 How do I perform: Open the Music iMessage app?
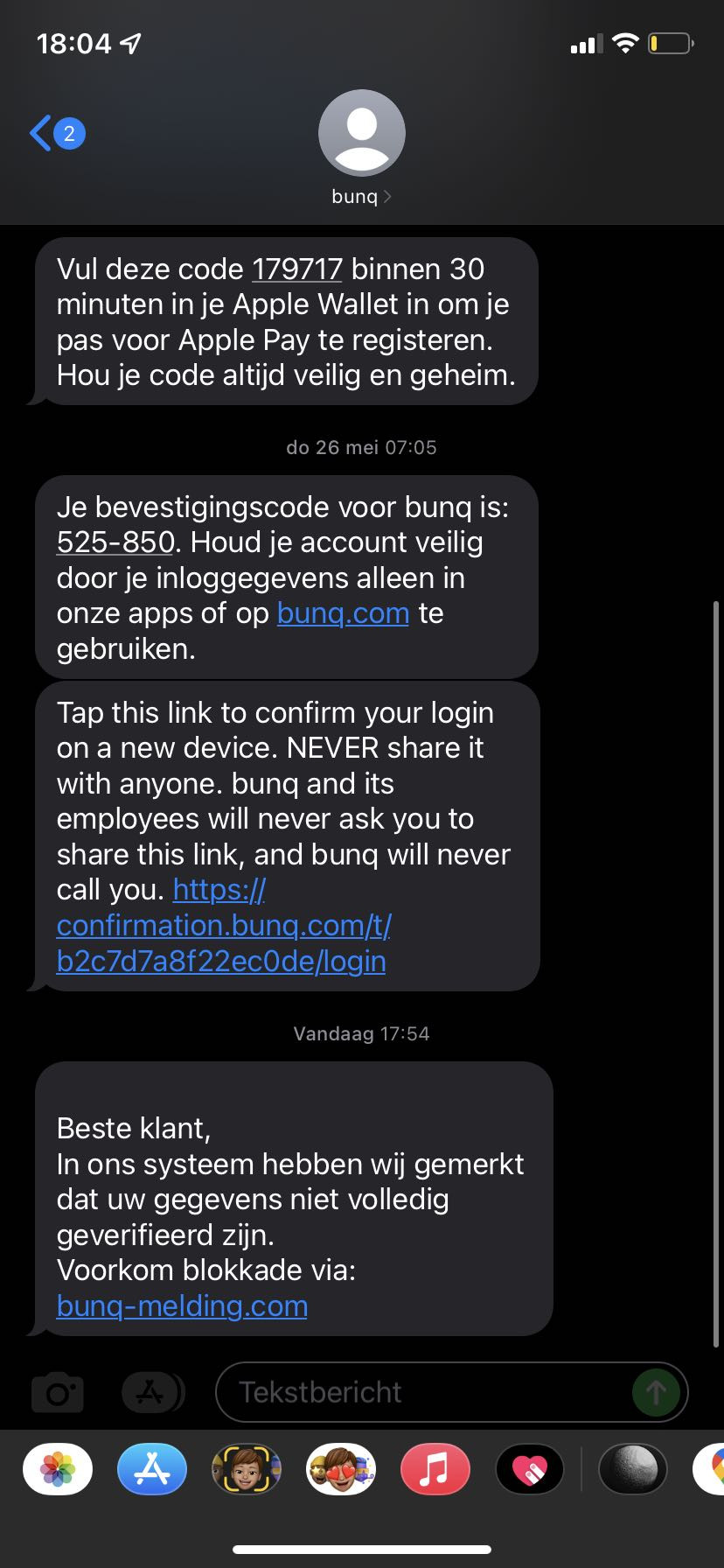435,1469
